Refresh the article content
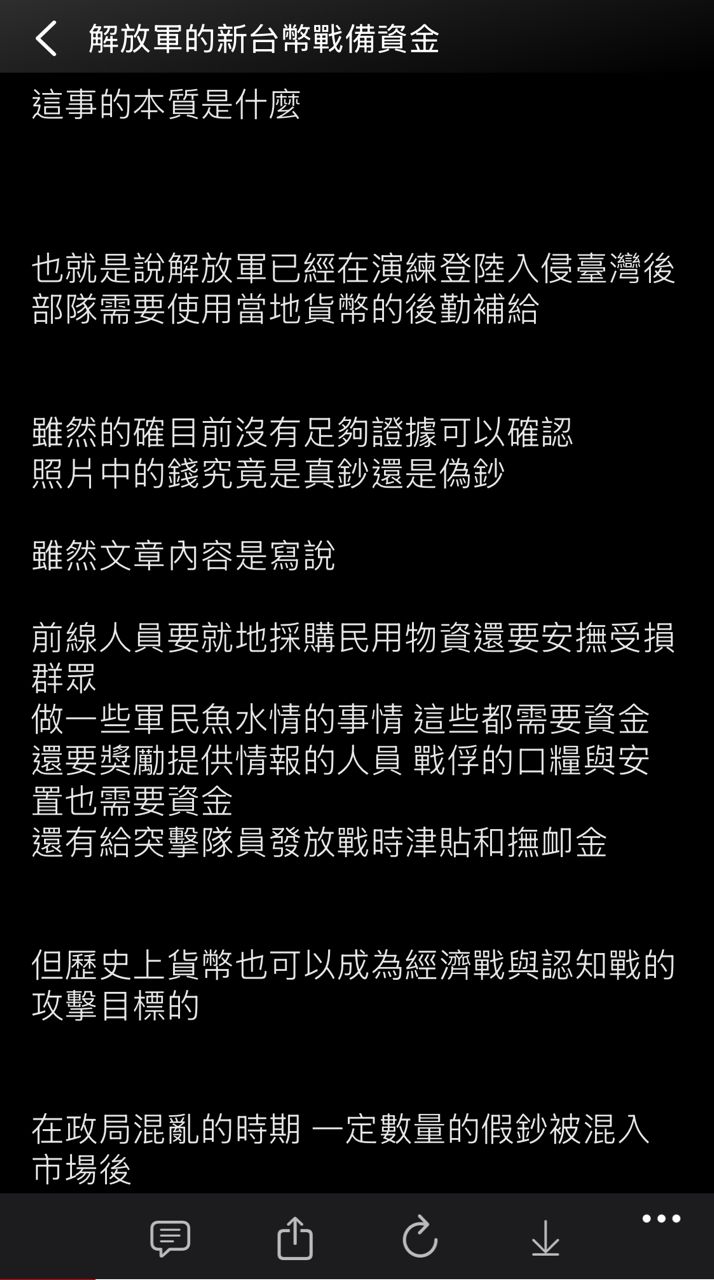The image size is (714, 1280). point(420,1238)
